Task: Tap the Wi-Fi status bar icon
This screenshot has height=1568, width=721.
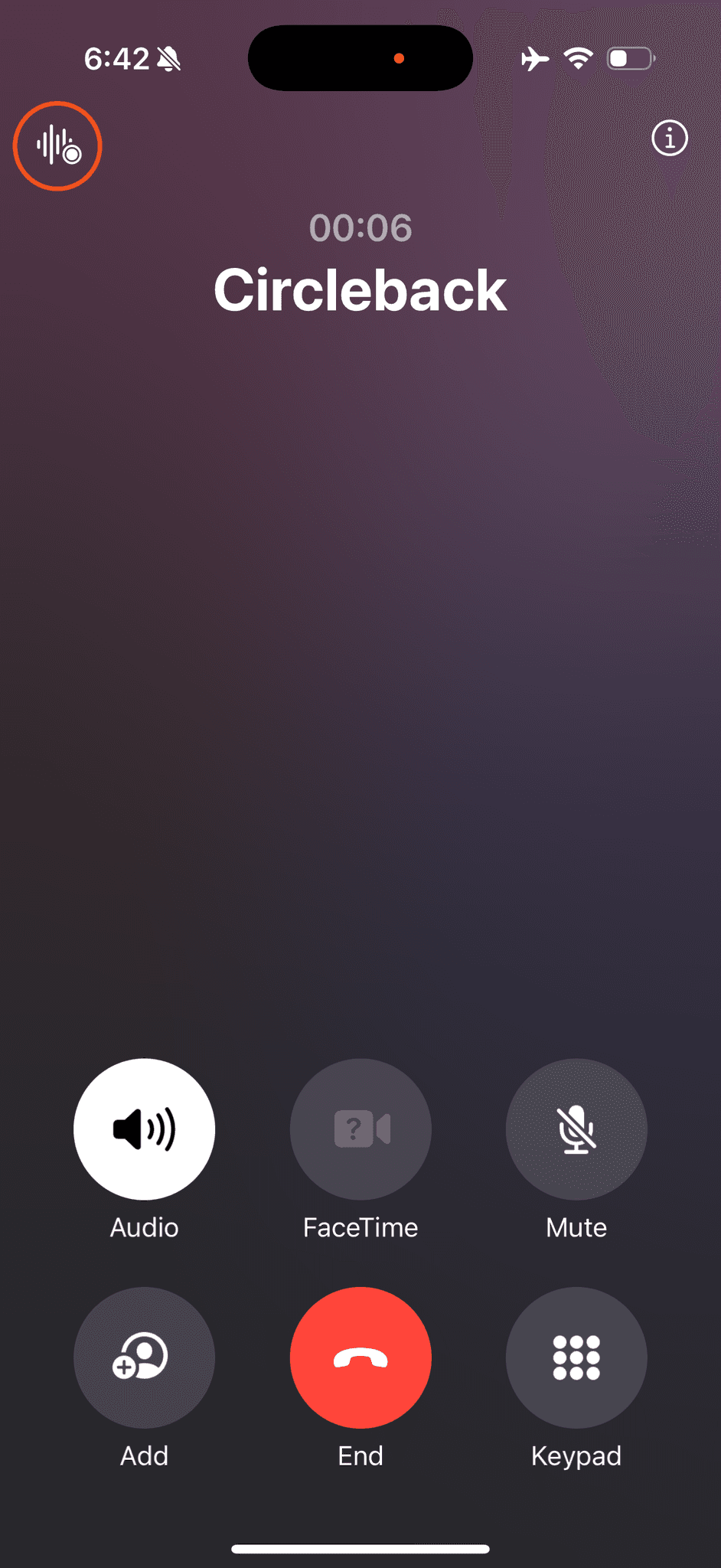Action: point(578,58)
